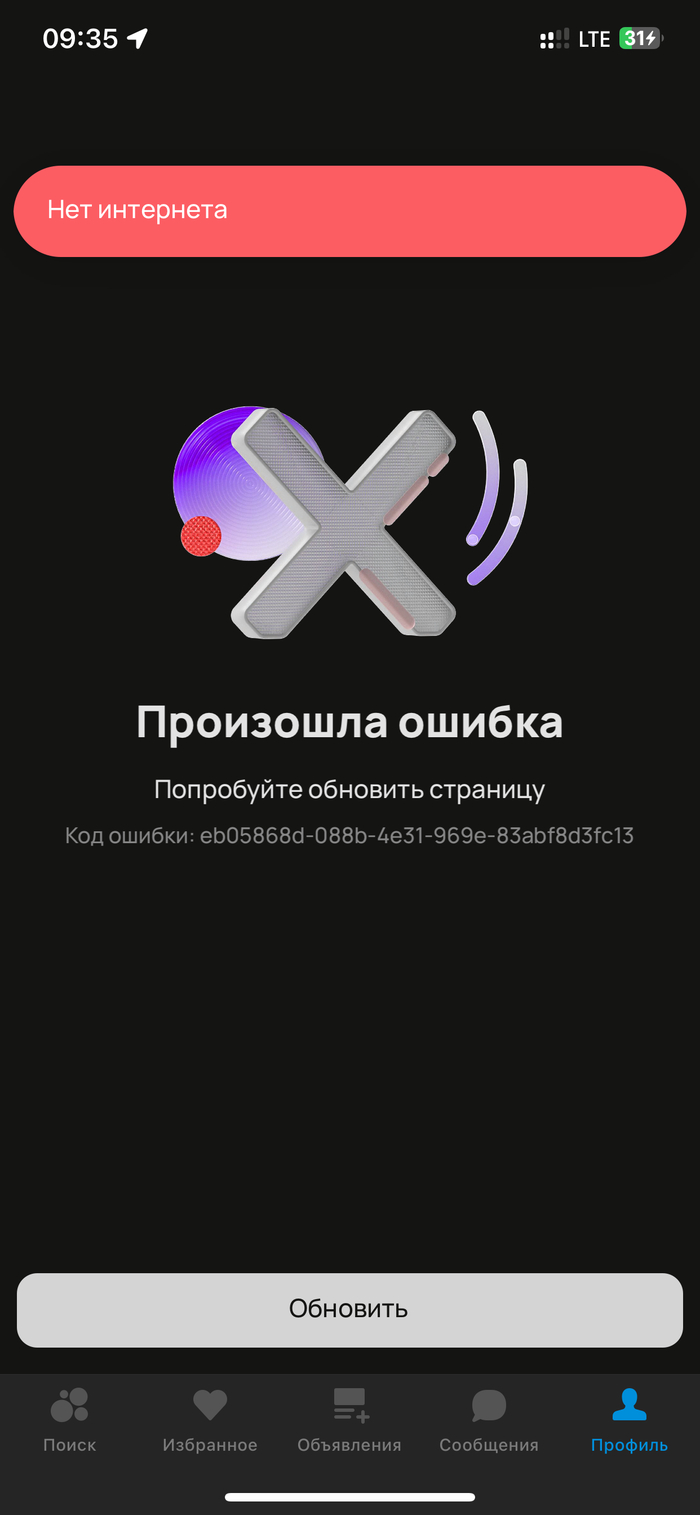Screen dimensions: 700x1515
Task: Open the Избранное tab
Action: [x=210, y=1419]
